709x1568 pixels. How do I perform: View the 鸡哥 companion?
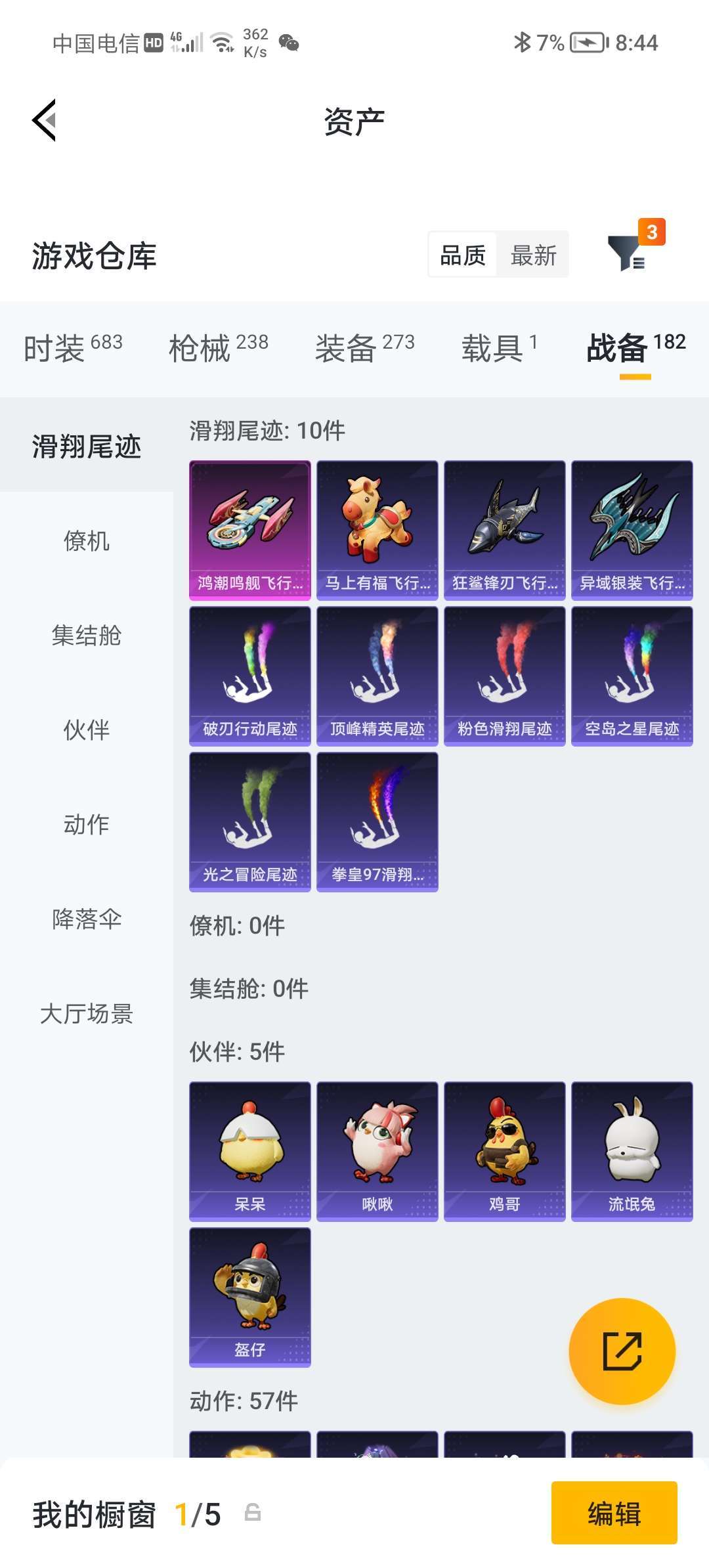click(505, 1151)
